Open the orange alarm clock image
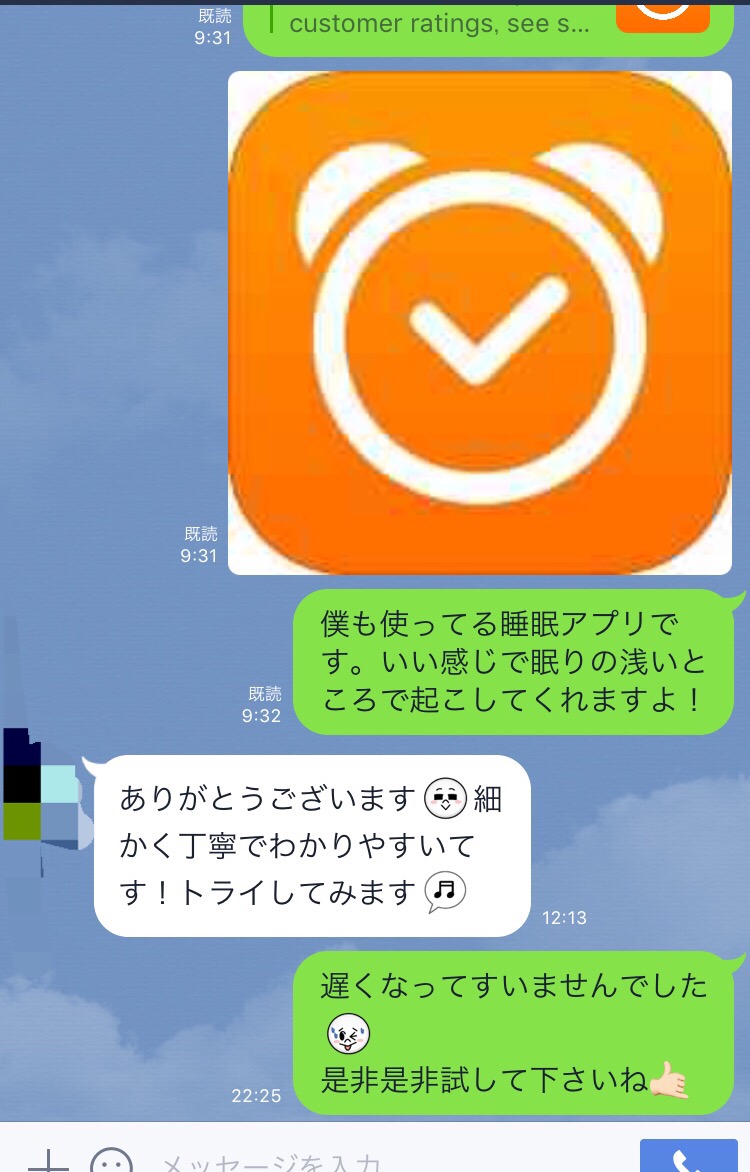 [480, 322]
